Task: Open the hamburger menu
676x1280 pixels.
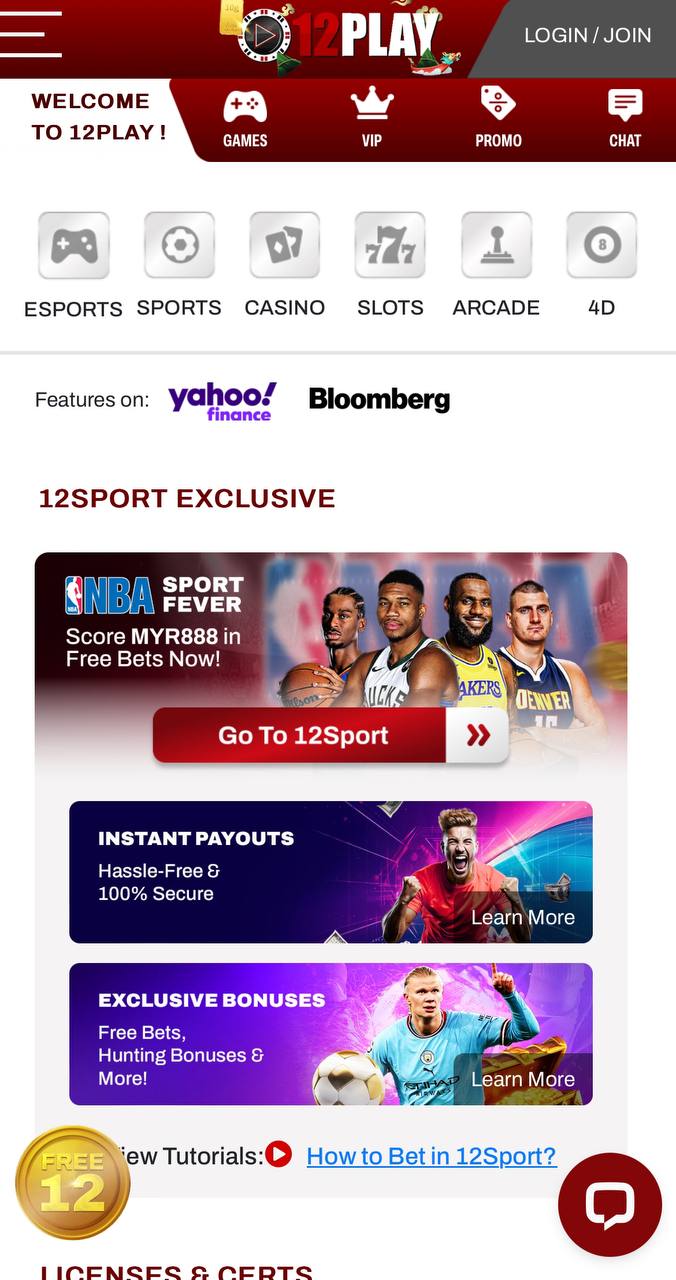Action: click(30, 35)
